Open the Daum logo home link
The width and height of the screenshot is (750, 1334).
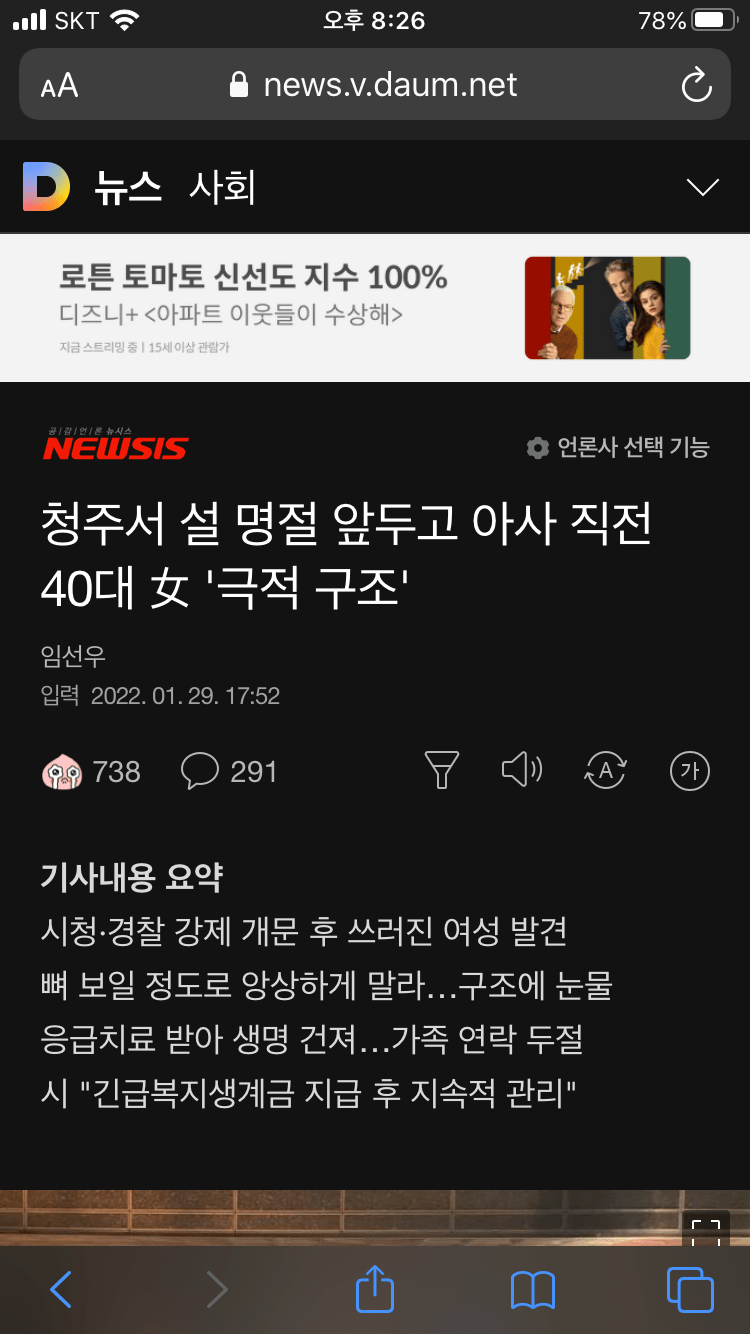click(46, 187)
